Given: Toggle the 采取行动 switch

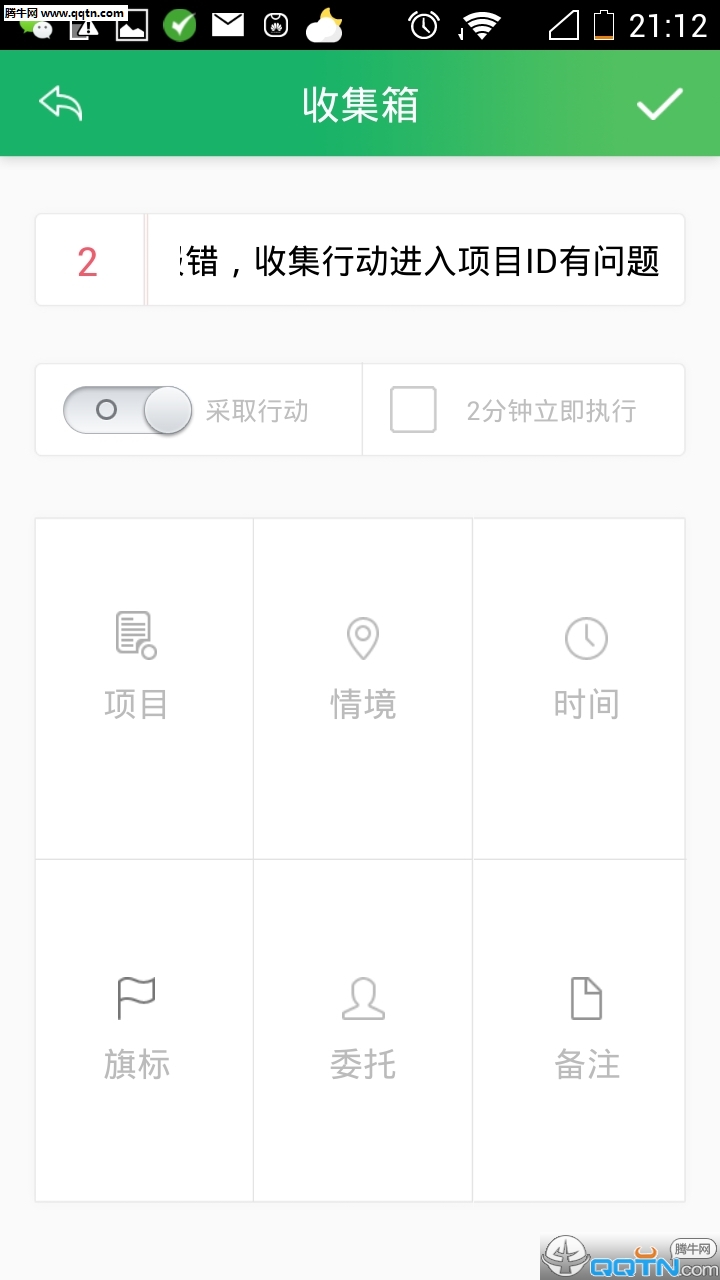Looking at the screenshot, I should click(x=127, y=410).
